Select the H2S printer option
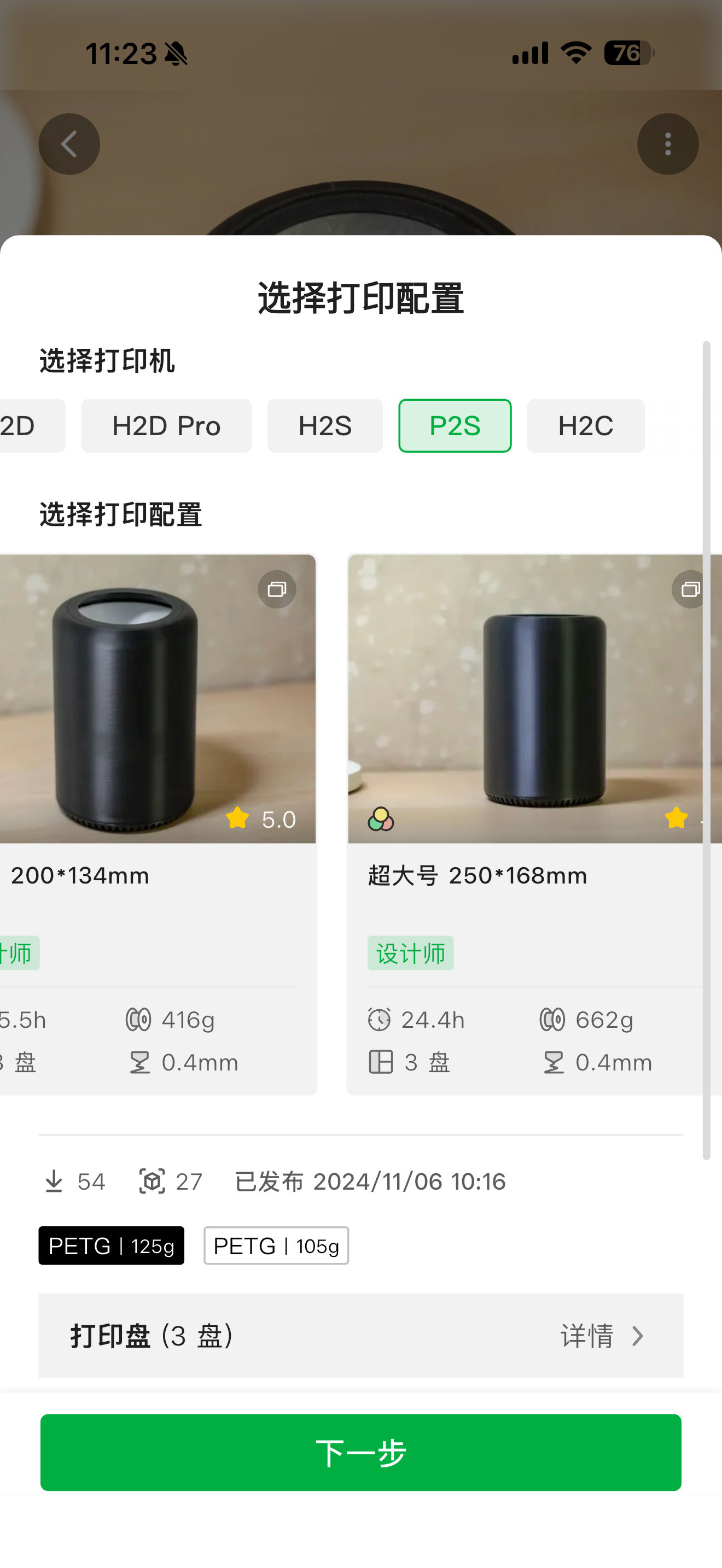722x1568 pixels. coord(324,425)
